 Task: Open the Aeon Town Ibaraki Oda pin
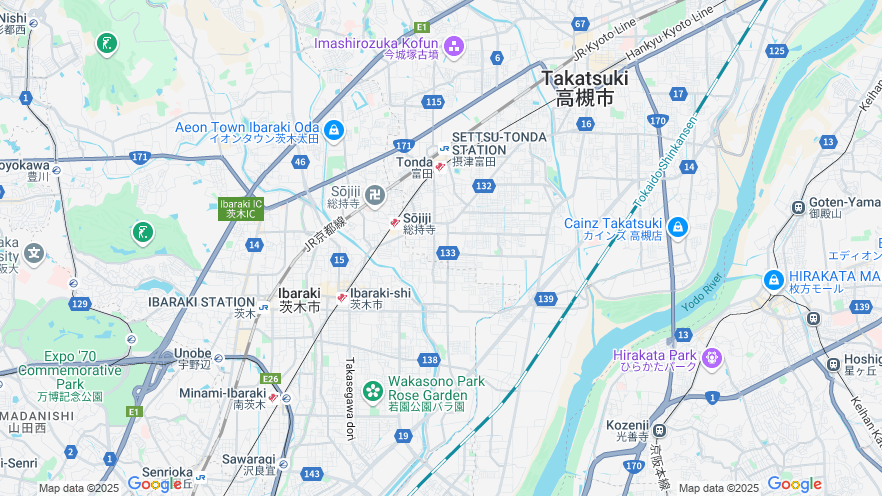pyautogui.click(x=333, y=129)
